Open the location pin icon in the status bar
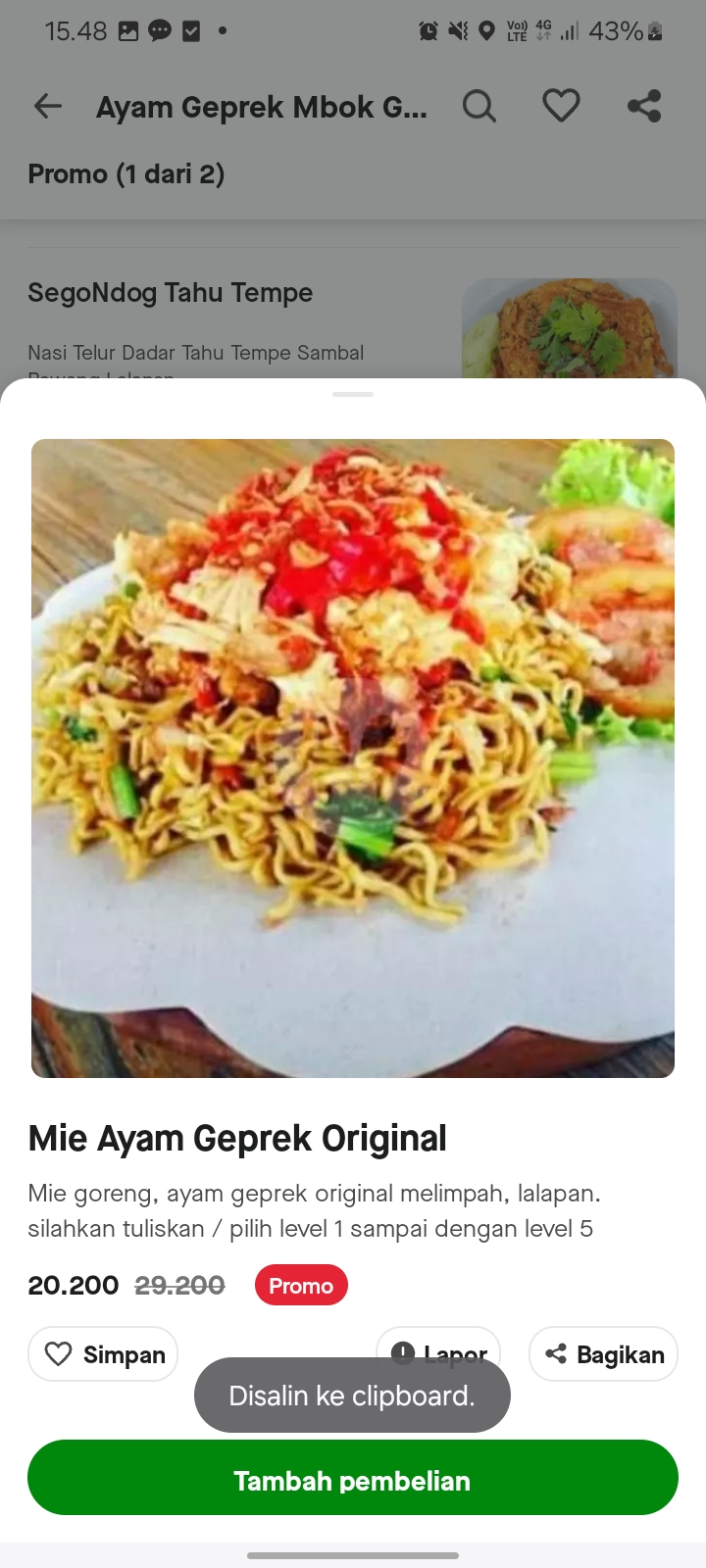The image size is (706, 1568). click(487, 30)
